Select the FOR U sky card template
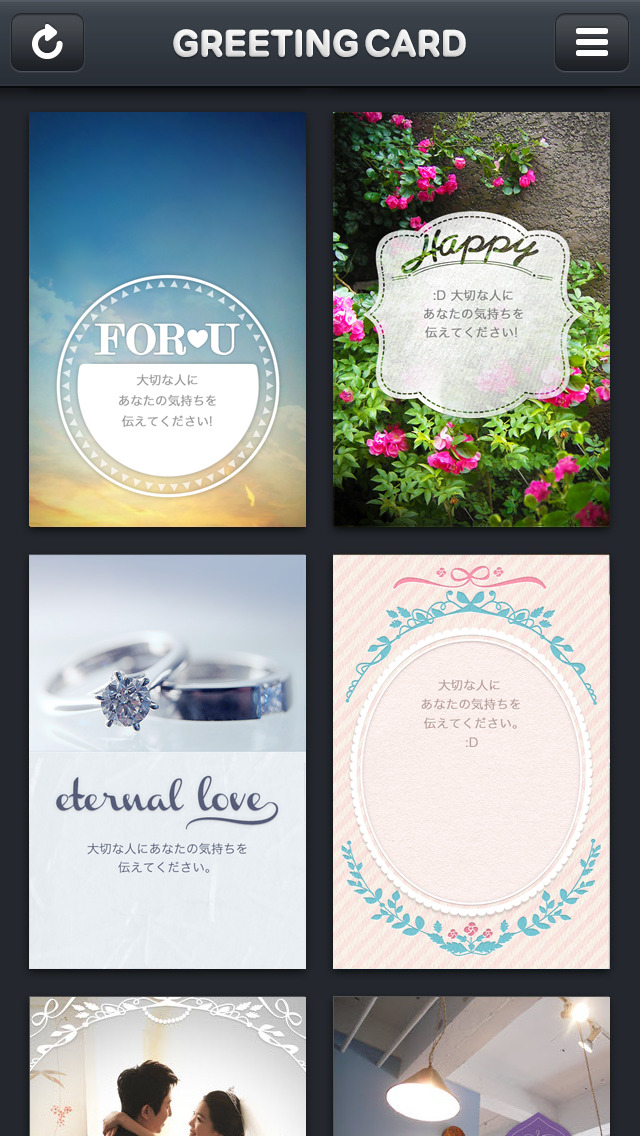Viewport: 640px width, 1136px height. pos(167,319)
